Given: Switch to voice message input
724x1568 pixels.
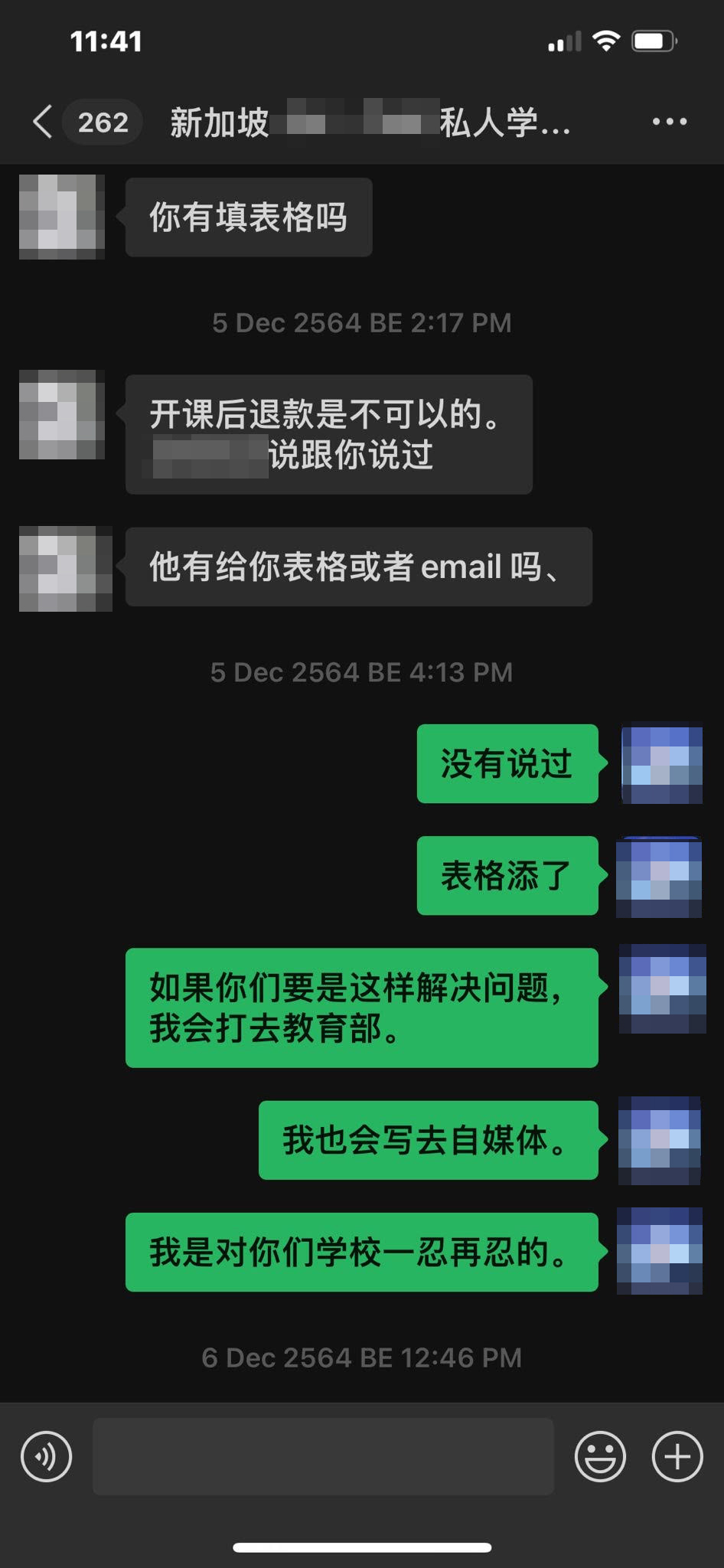Looking at the screenshot, I should pos(47,1456).
